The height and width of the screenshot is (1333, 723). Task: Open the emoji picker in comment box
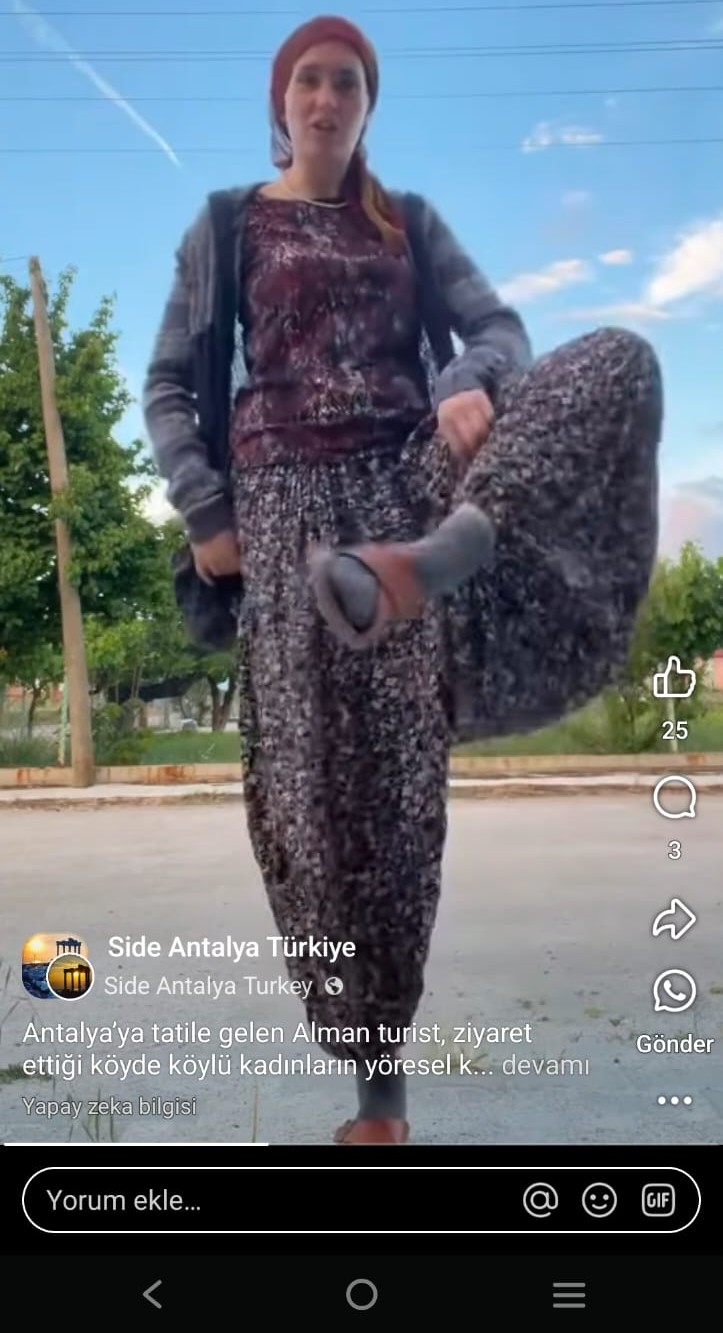coord(599,1200)
